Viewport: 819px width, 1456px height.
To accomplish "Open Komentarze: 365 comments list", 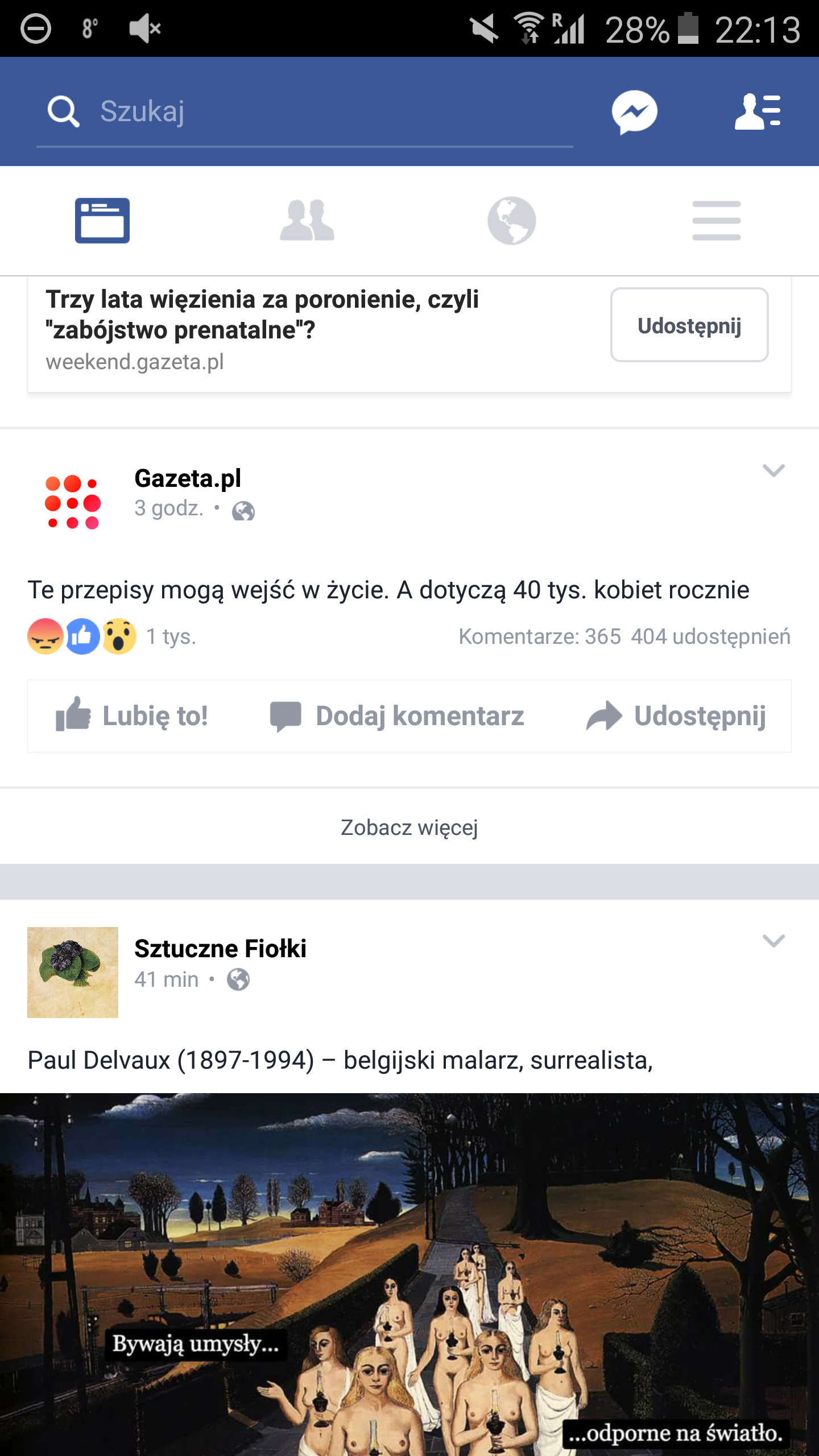I will (x=540, y=637).
